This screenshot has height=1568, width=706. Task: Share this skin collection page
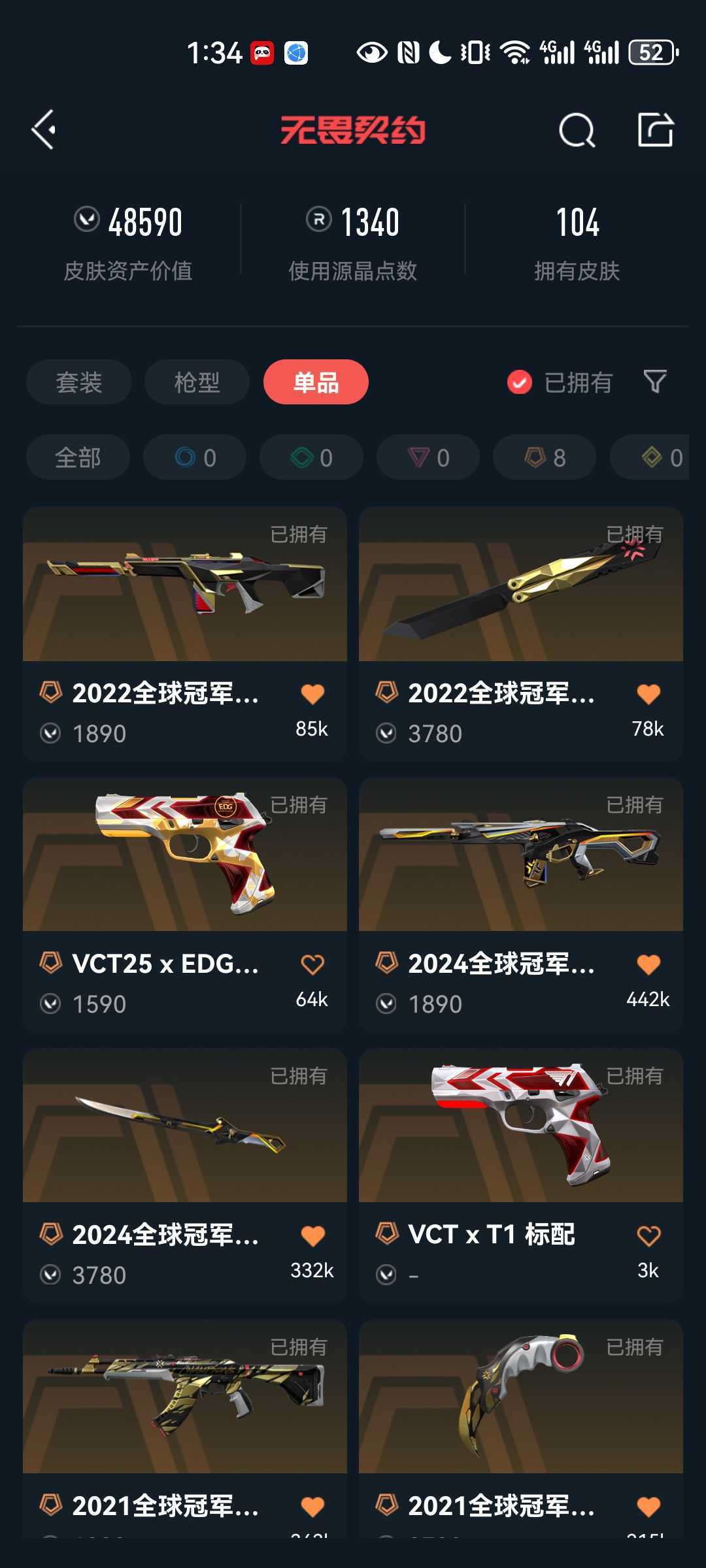[x=656, y=129]
